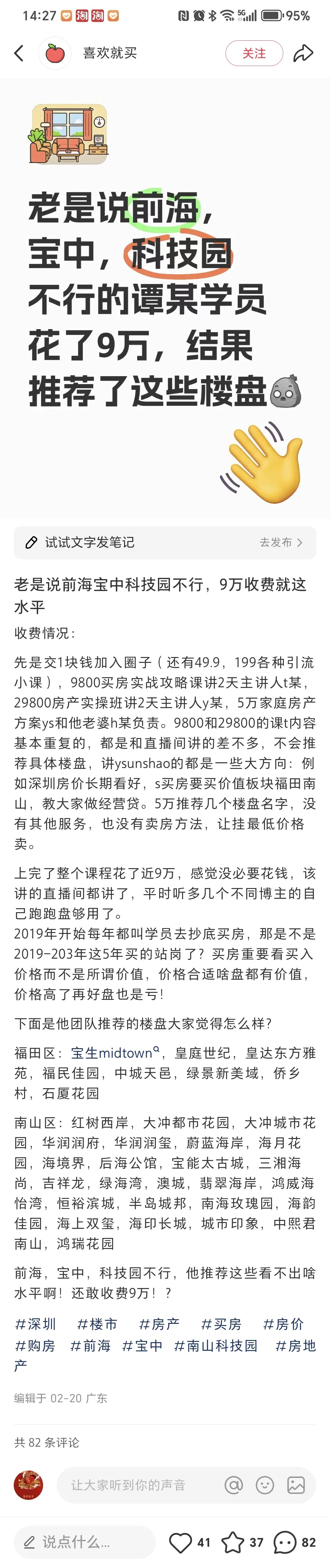The height and width of the screenshot is (1568, 330).
Task: Open the post's cover image
Action: pos(165,299)
